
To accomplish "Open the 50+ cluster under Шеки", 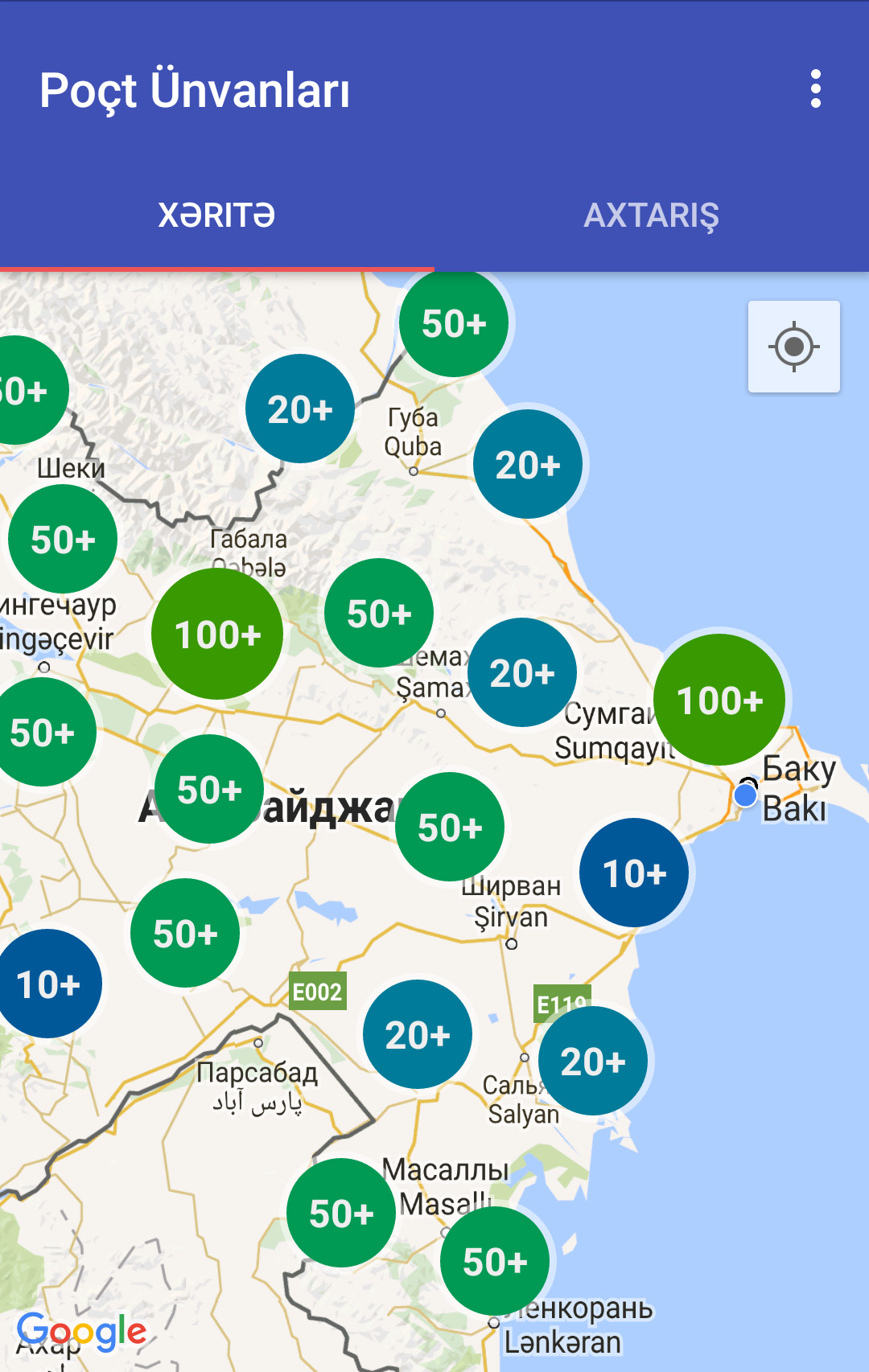I will [63, 540].
